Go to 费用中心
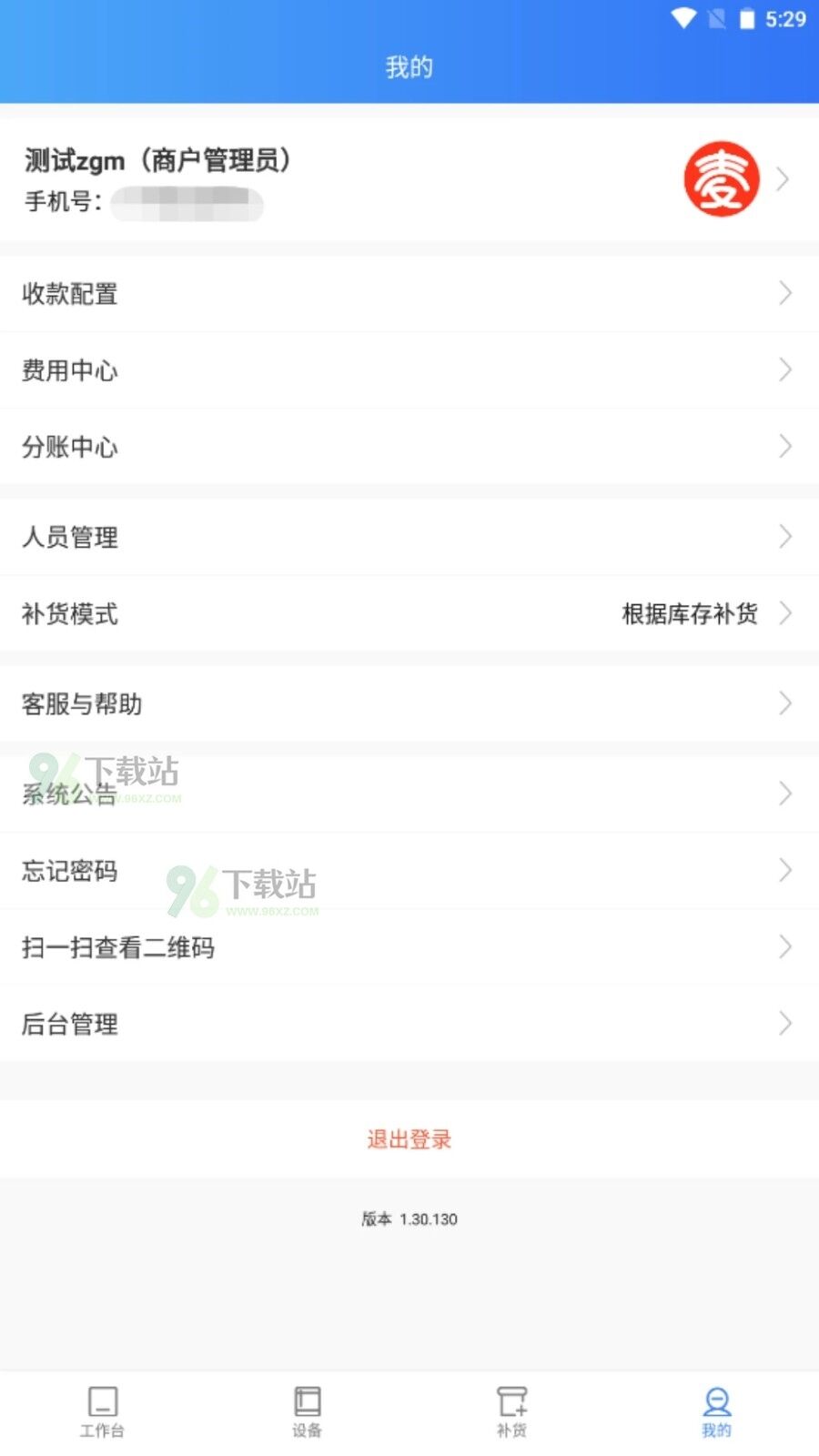 point(409,370)
